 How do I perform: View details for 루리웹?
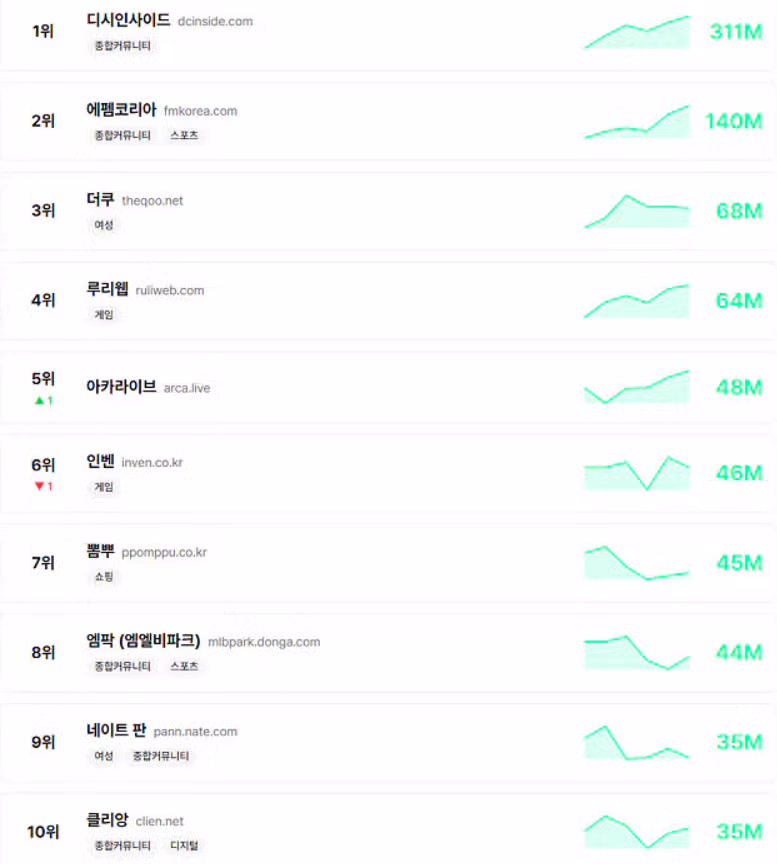108,290
